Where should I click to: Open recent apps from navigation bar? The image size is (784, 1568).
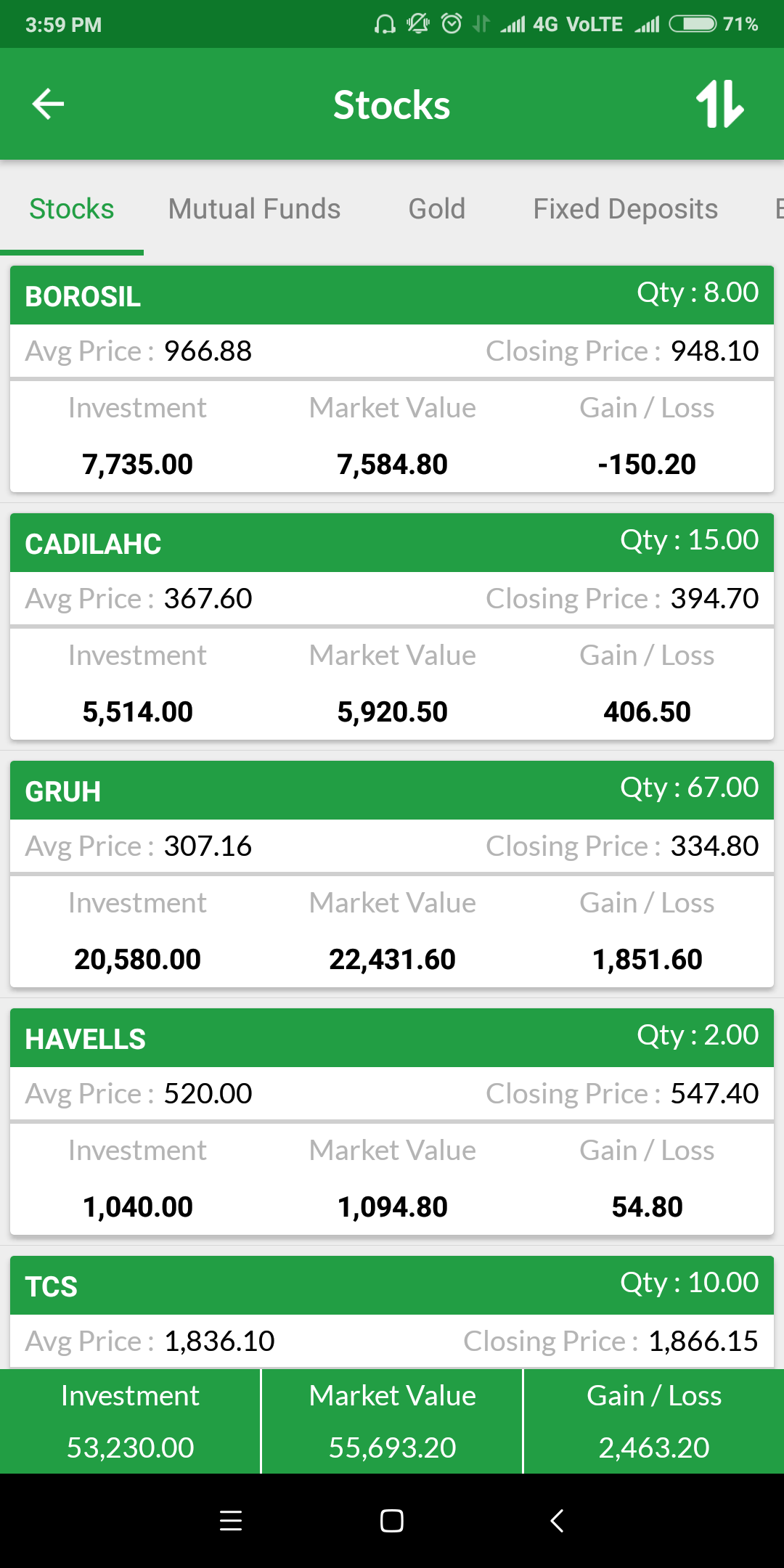point(231,1521)
